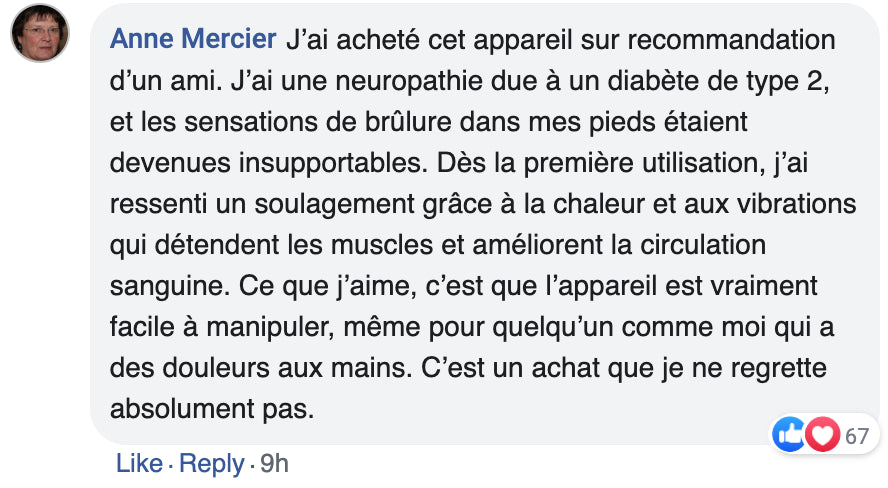View the 67 reactions on this comment

pyautogui.click(x=822, y=437)
